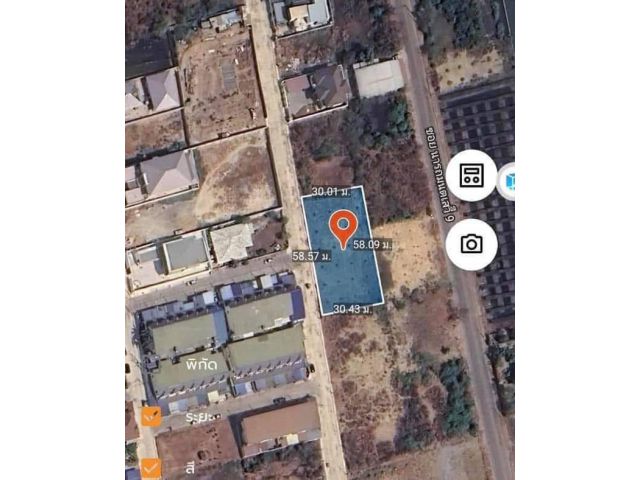Open the calculator button on the map
This screenshot has height=480, width=640.
[471, 177]
